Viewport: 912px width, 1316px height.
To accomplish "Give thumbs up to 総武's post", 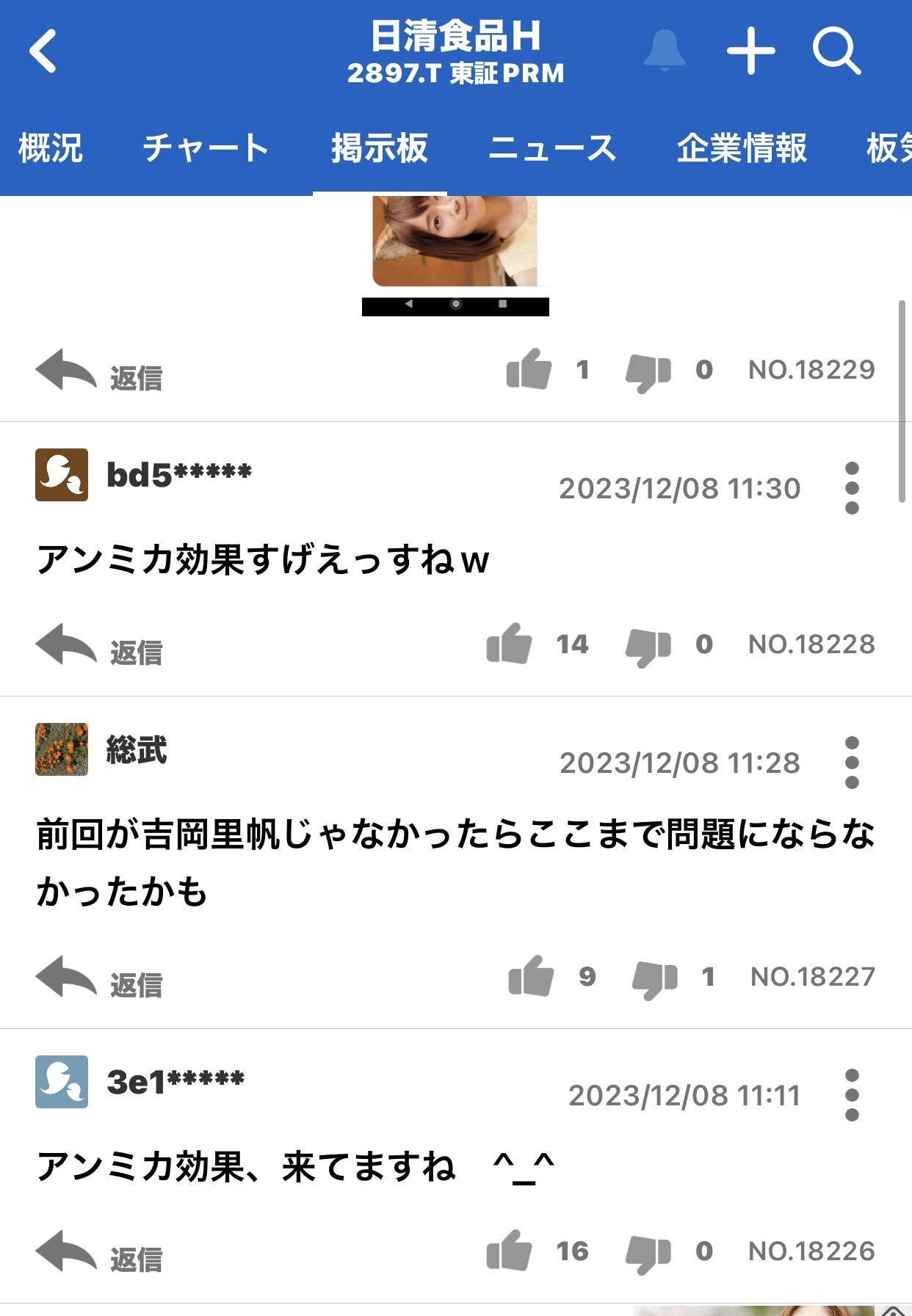I will click(x=531, y=976).
